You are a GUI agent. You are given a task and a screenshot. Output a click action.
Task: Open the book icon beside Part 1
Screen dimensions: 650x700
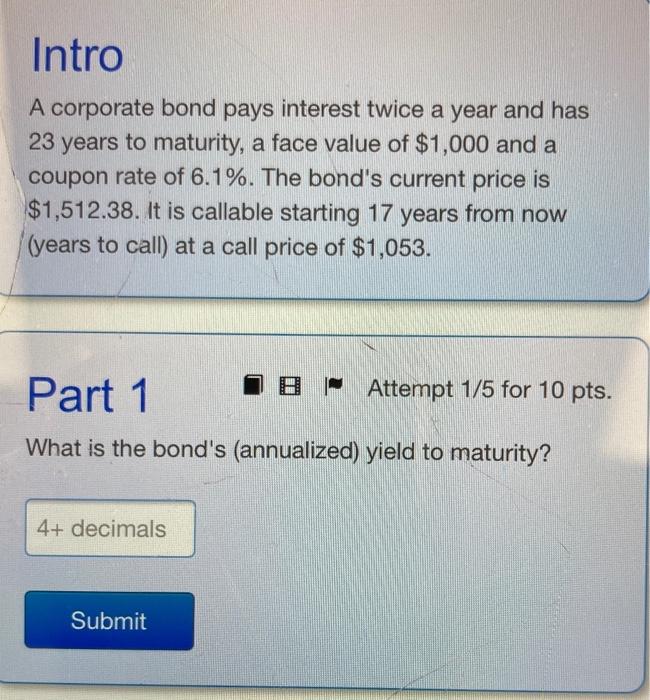tap(254, 385)
